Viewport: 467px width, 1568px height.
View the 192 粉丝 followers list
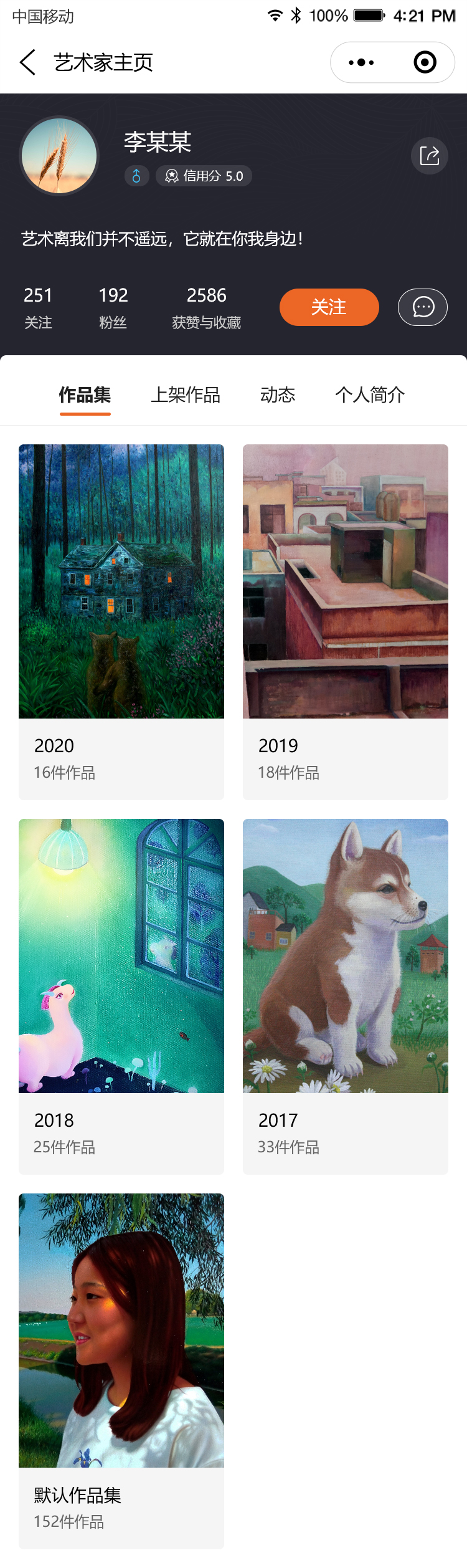[113, 307]
